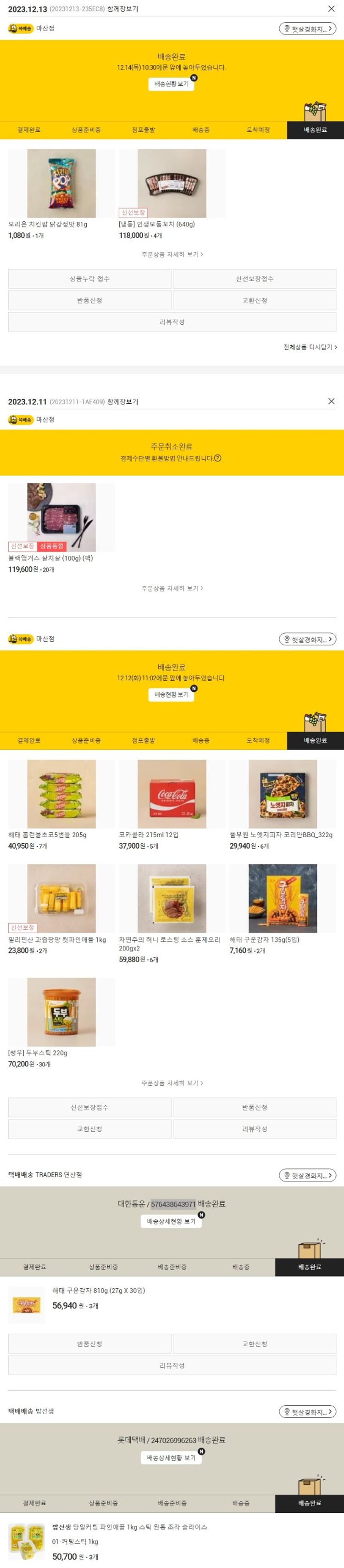Open 배송상세현황 보기 for 대한통운 parcel
The width and height of the screenshot is (344, 1568).
click(172, 1222)
